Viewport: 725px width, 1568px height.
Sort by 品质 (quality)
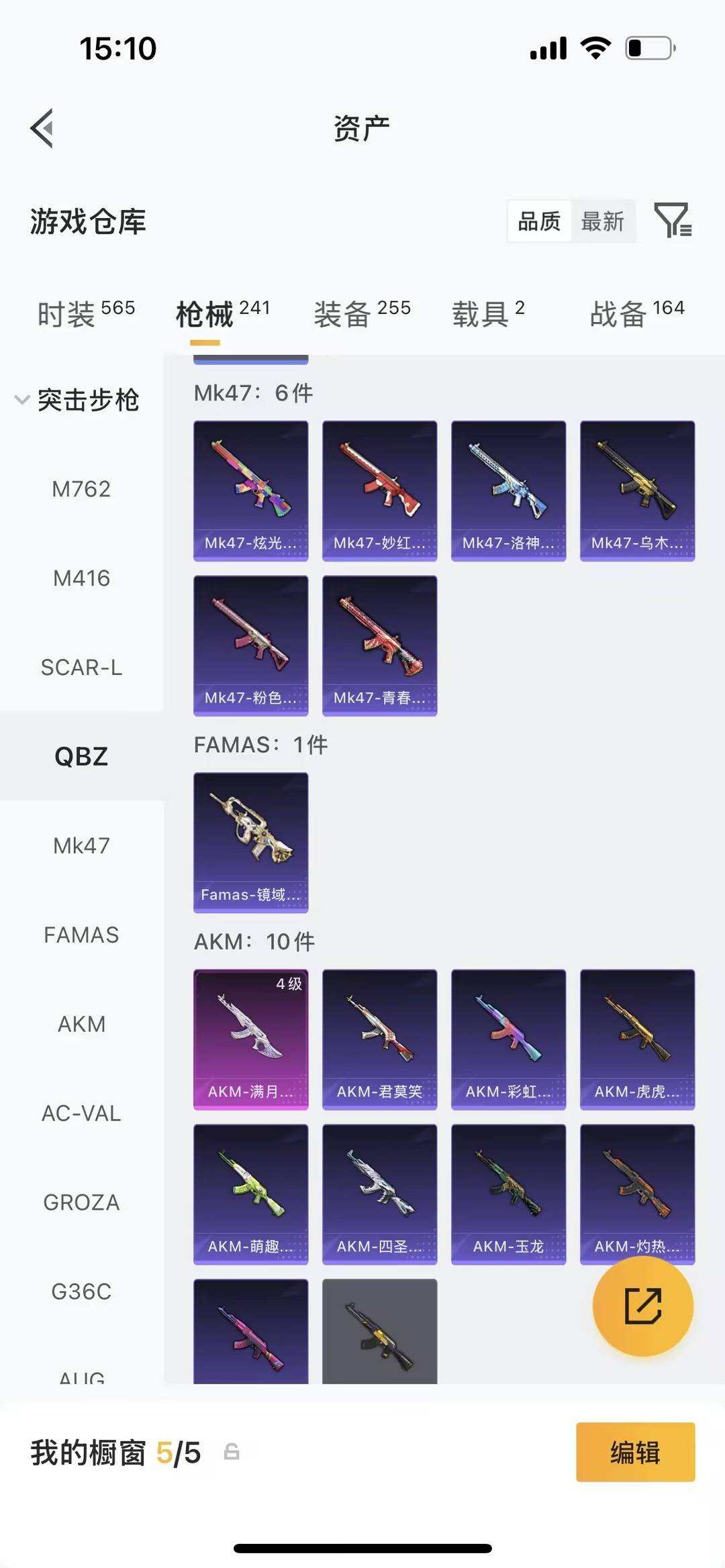click(x=539, y=221)
